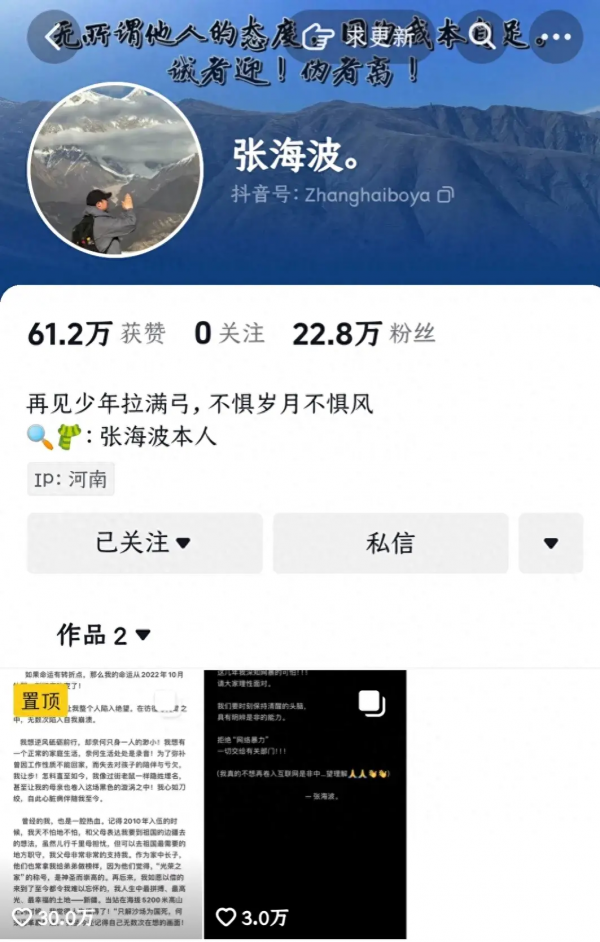600x942 pixels.
Task: Copy the Douyin ID Zhanghaiboya
Action: (446, 194)
